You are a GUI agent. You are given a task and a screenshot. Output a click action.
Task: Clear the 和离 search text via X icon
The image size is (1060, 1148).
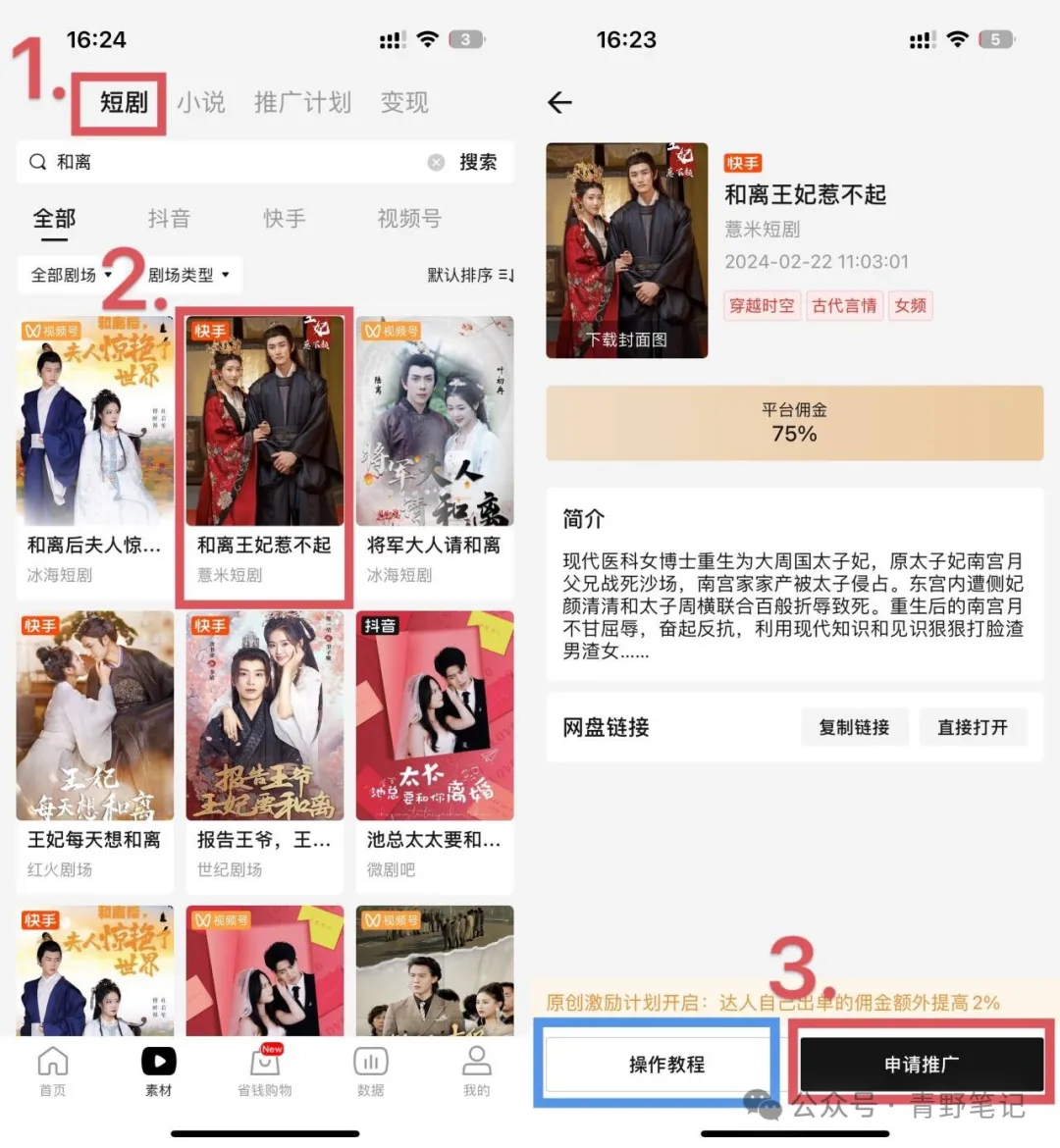pos(436,162)
